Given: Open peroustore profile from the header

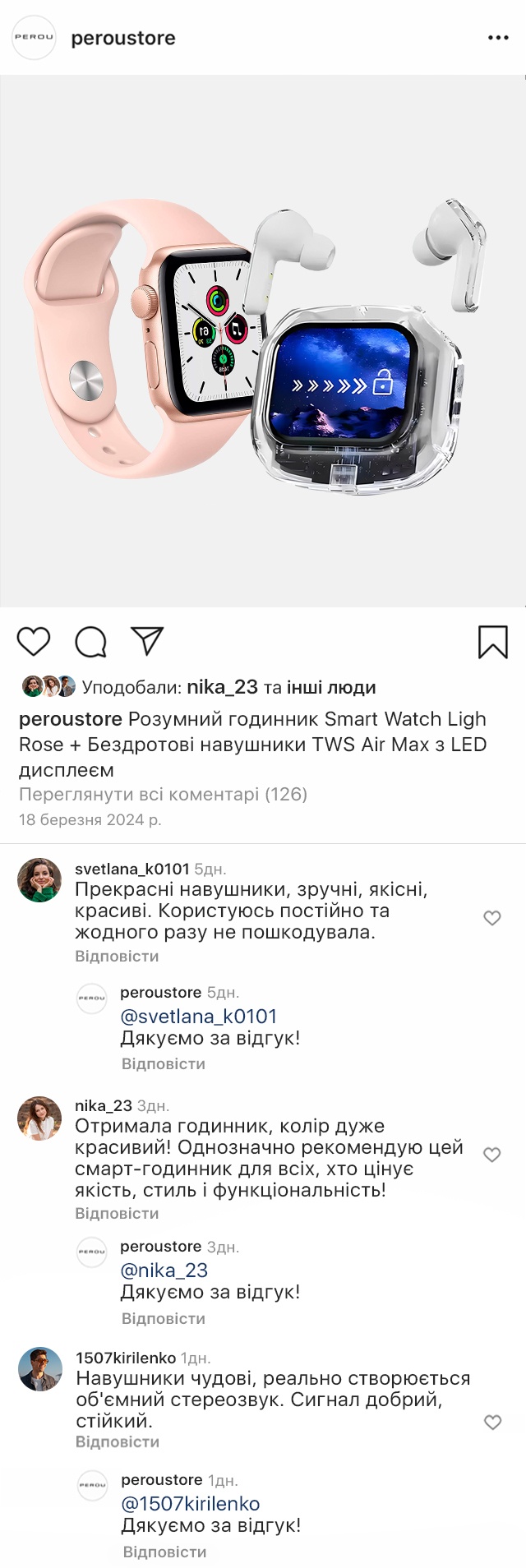Looking at the screenshot, I should point(122,38).
